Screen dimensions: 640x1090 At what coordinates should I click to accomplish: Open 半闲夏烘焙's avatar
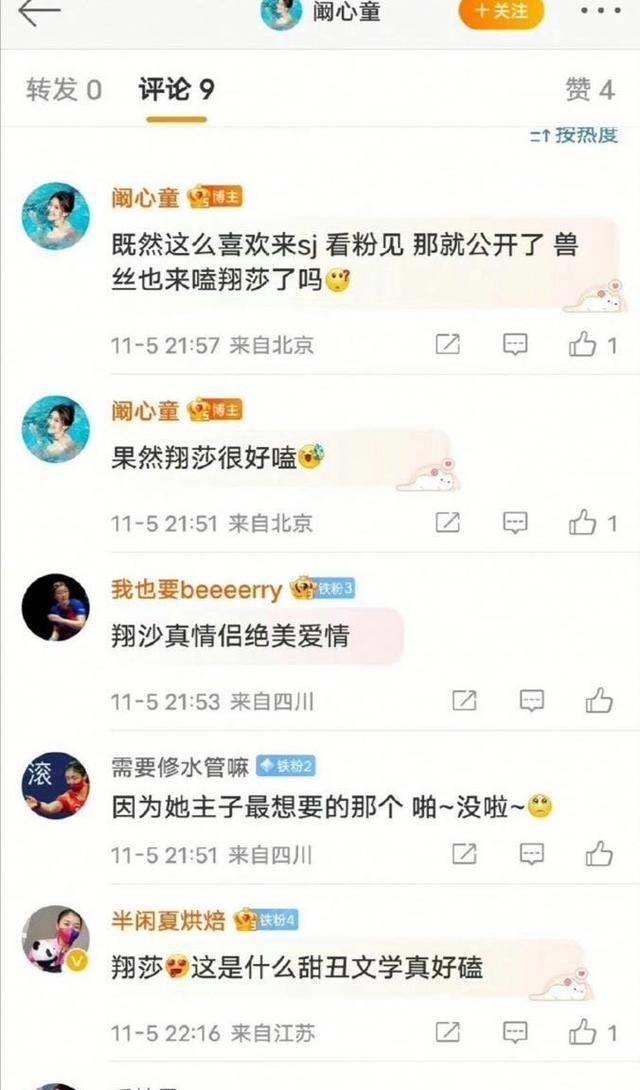coord(55,940)
